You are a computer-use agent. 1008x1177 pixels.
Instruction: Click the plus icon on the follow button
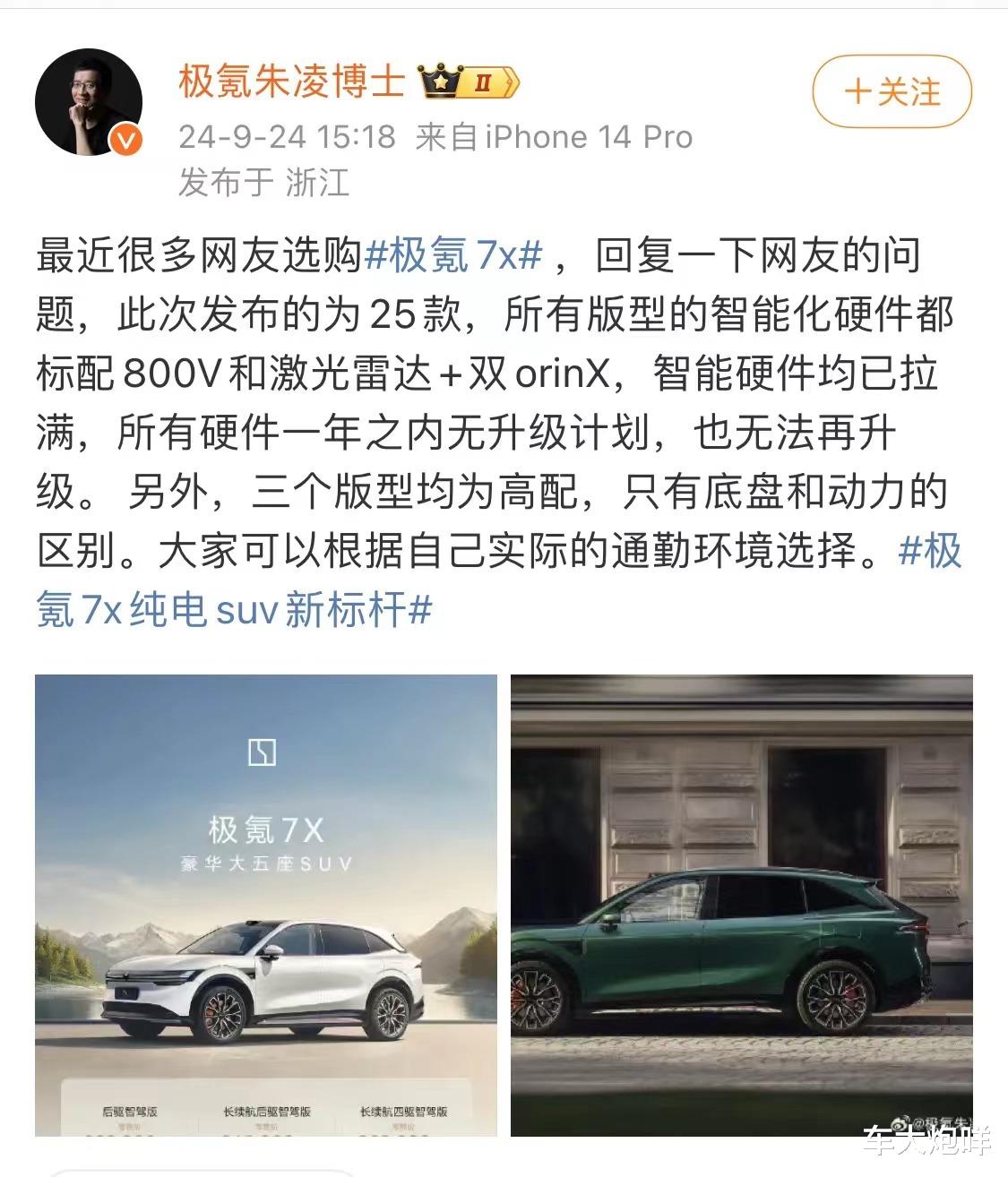857,90
